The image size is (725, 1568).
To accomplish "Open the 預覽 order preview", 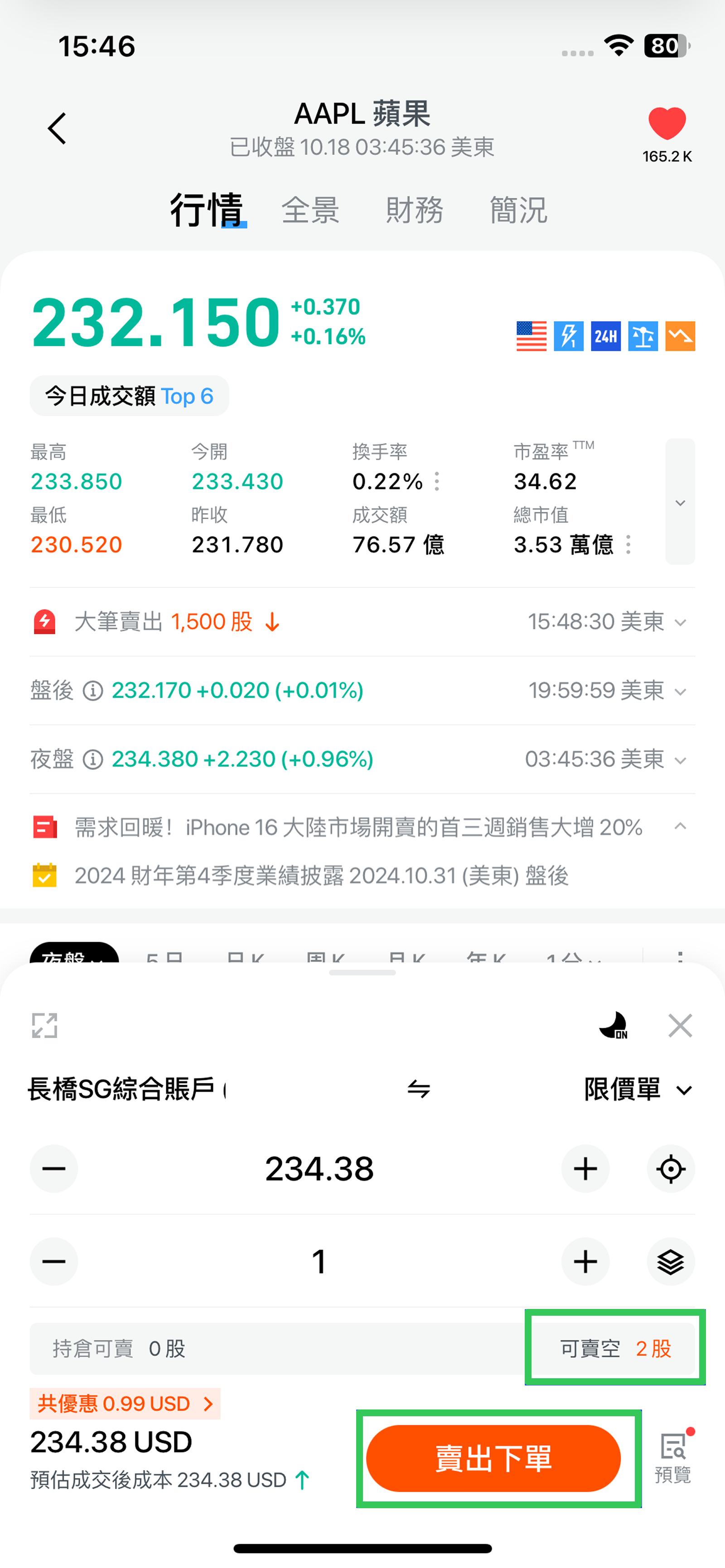I will pyautogui.click(x=672, y=1457).
